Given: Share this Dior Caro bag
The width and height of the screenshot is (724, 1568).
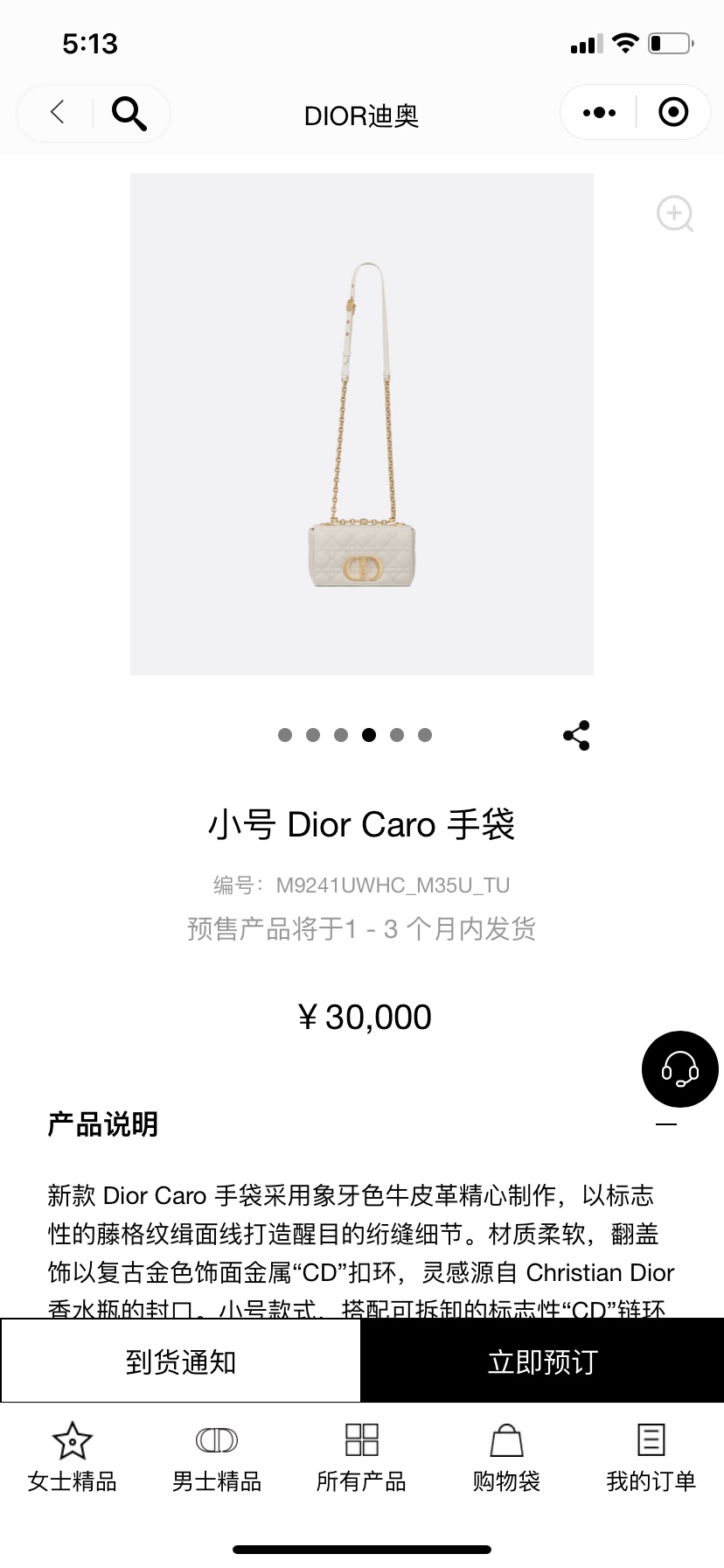Looking at the screenshot, I should tap(576, 736).
